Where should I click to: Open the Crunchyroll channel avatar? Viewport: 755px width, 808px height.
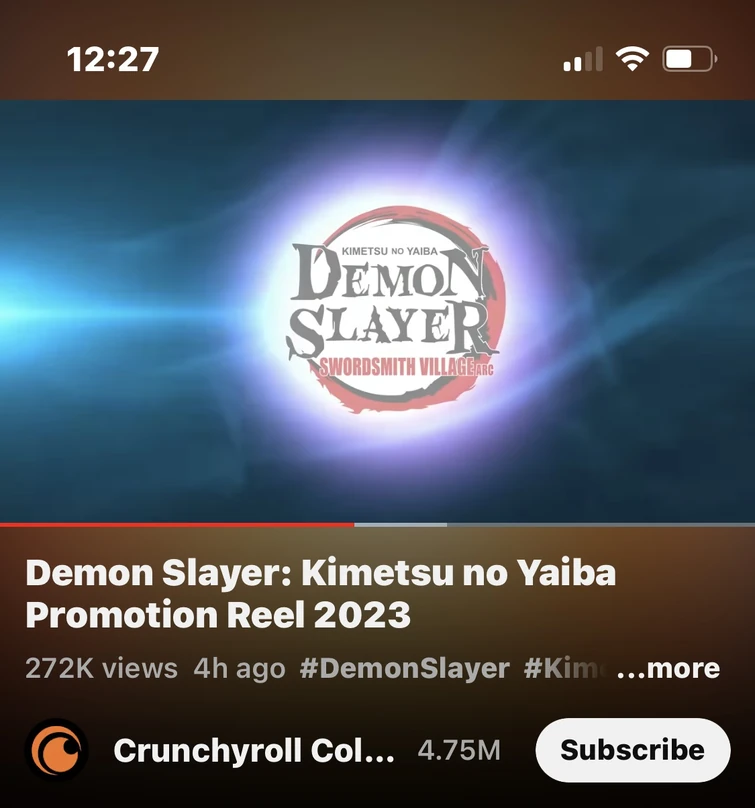pos(56,750)
